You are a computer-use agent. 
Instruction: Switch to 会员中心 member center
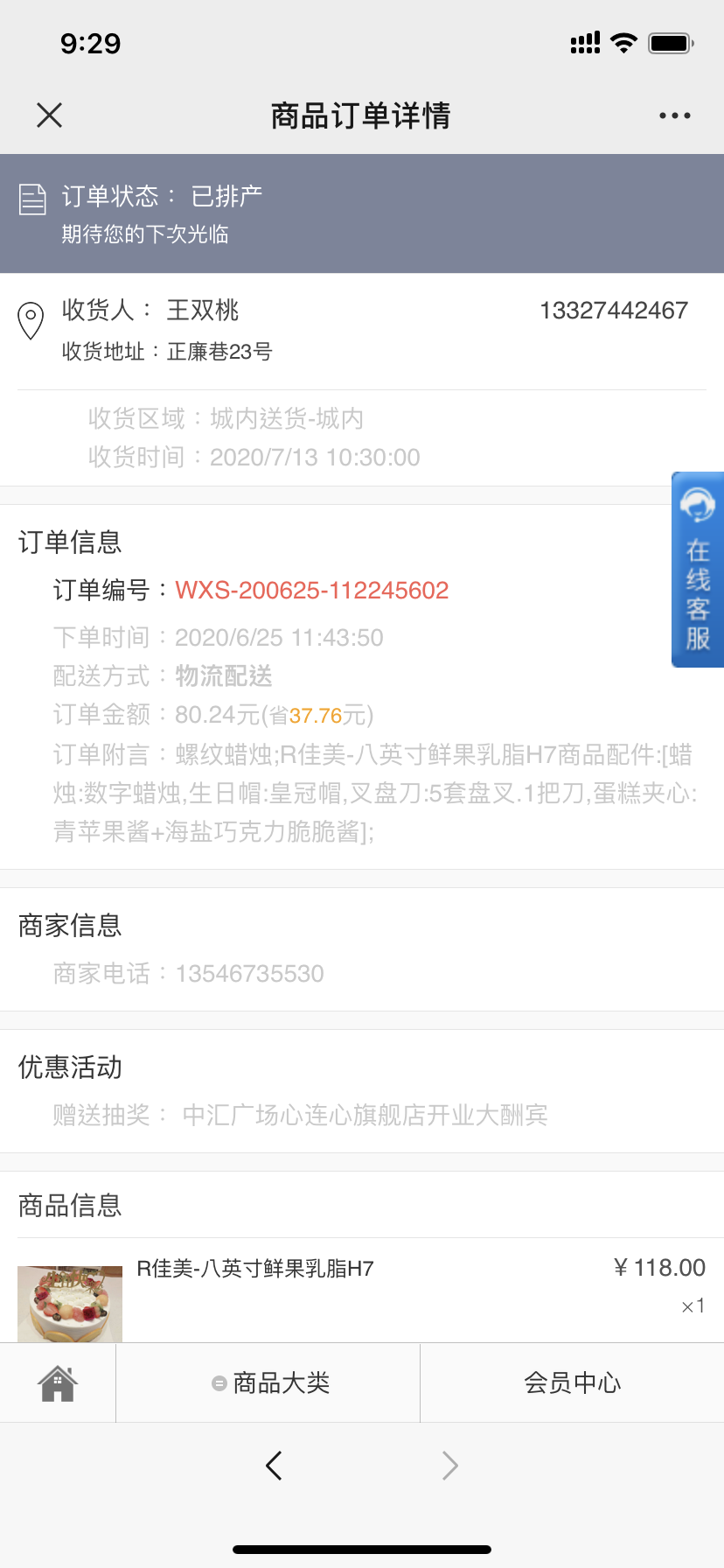[572, 1383]
